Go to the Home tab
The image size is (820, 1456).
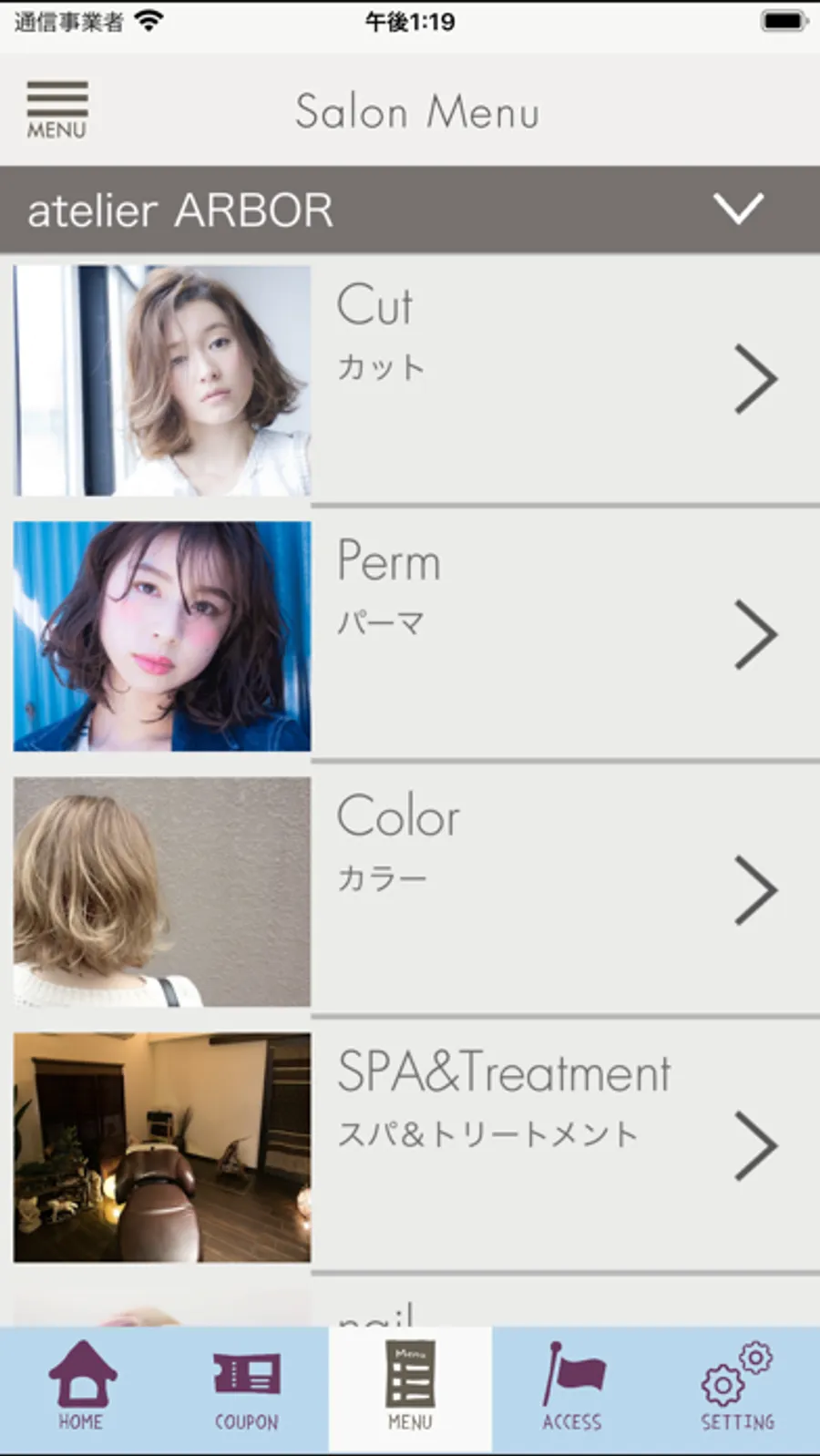click(x=81, y=1388)
